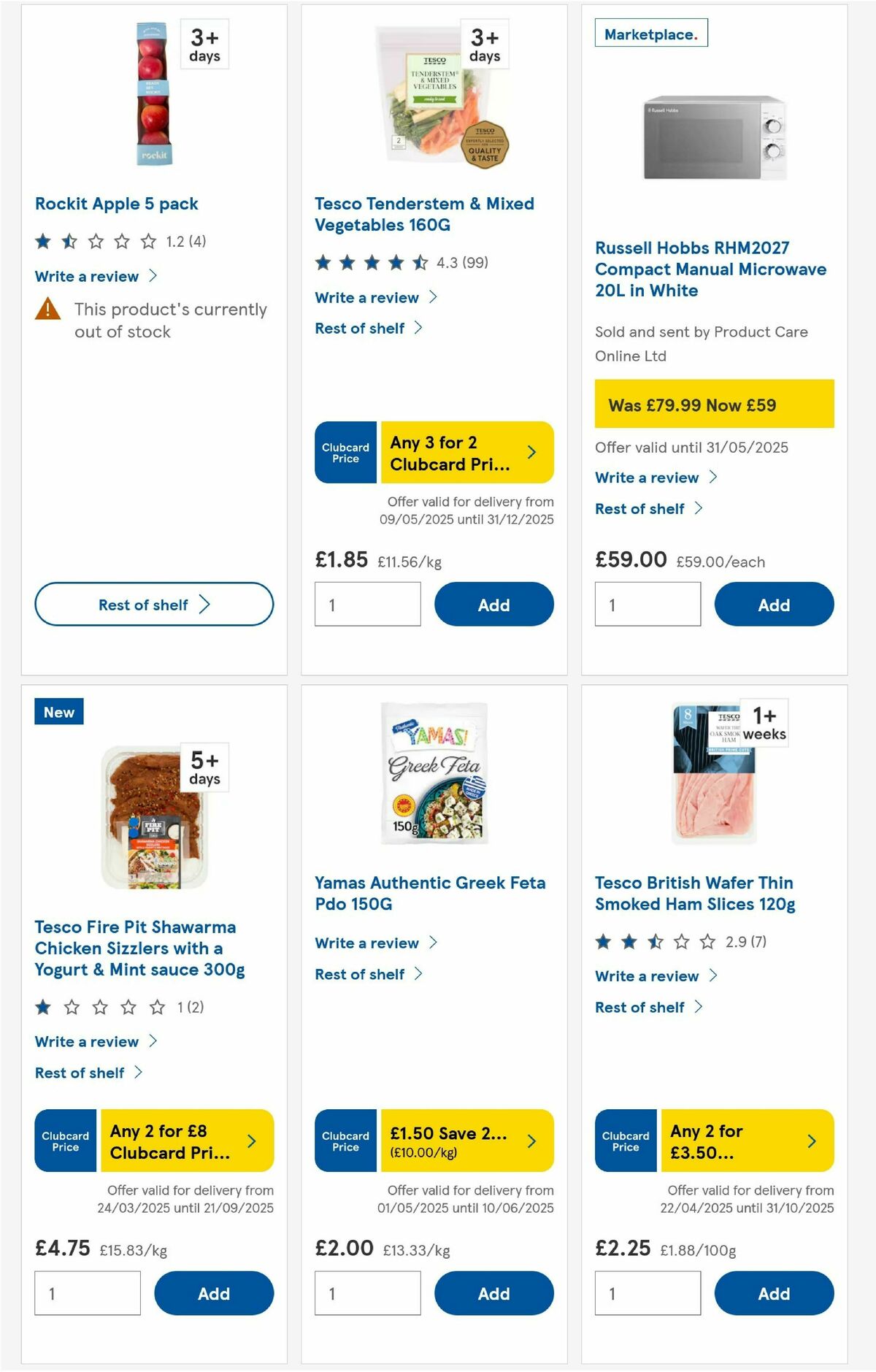Expand the Any 2 for £8 offer chevron
Screen dimensions: 876x1372
pyautogui.click(x=252, y=1141)
